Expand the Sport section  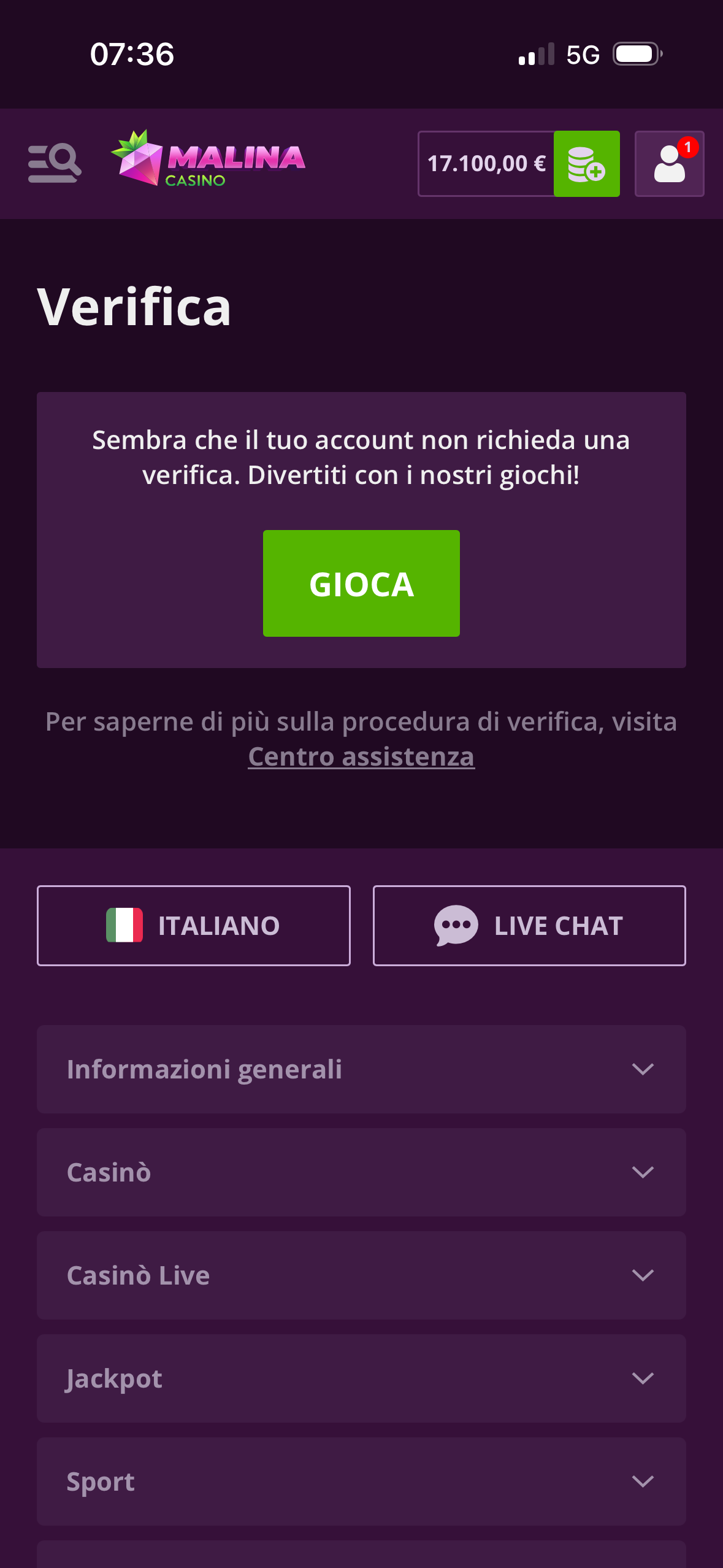coord(361,1482)
